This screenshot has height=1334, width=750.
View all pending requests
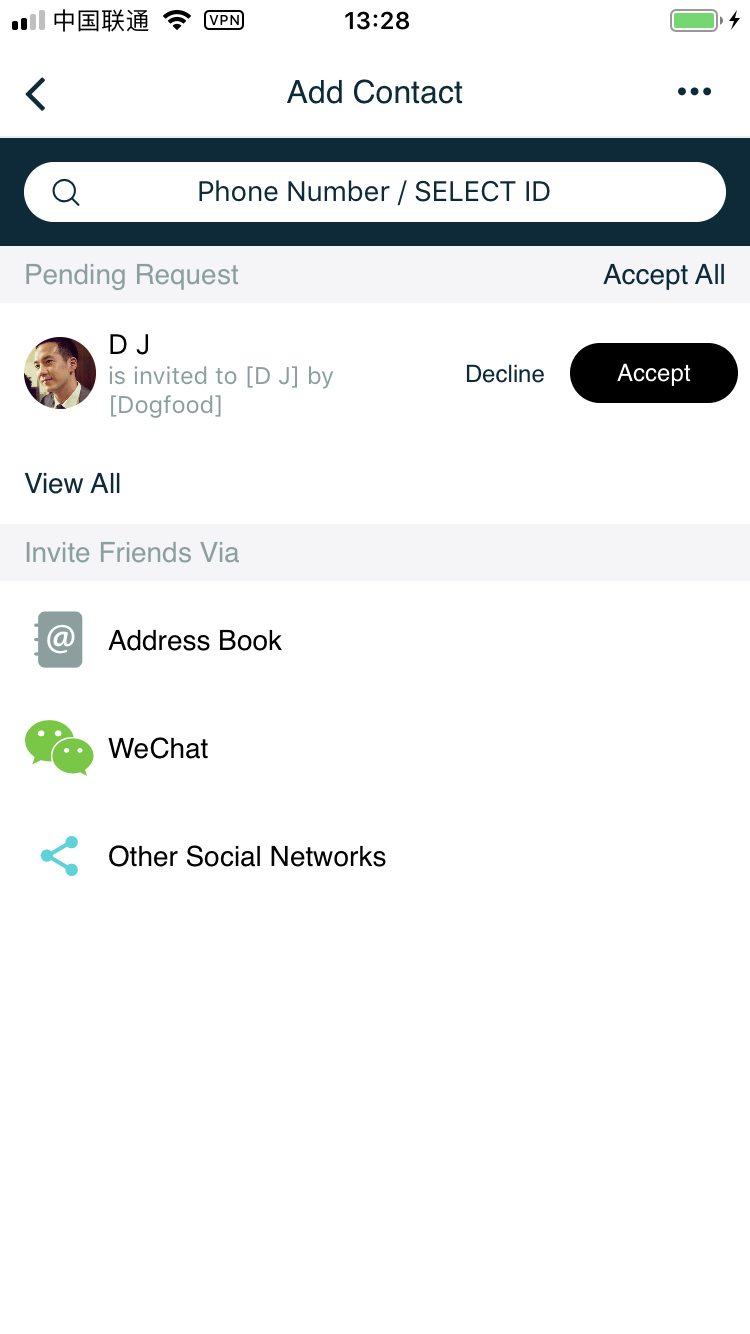click(73, 484)
